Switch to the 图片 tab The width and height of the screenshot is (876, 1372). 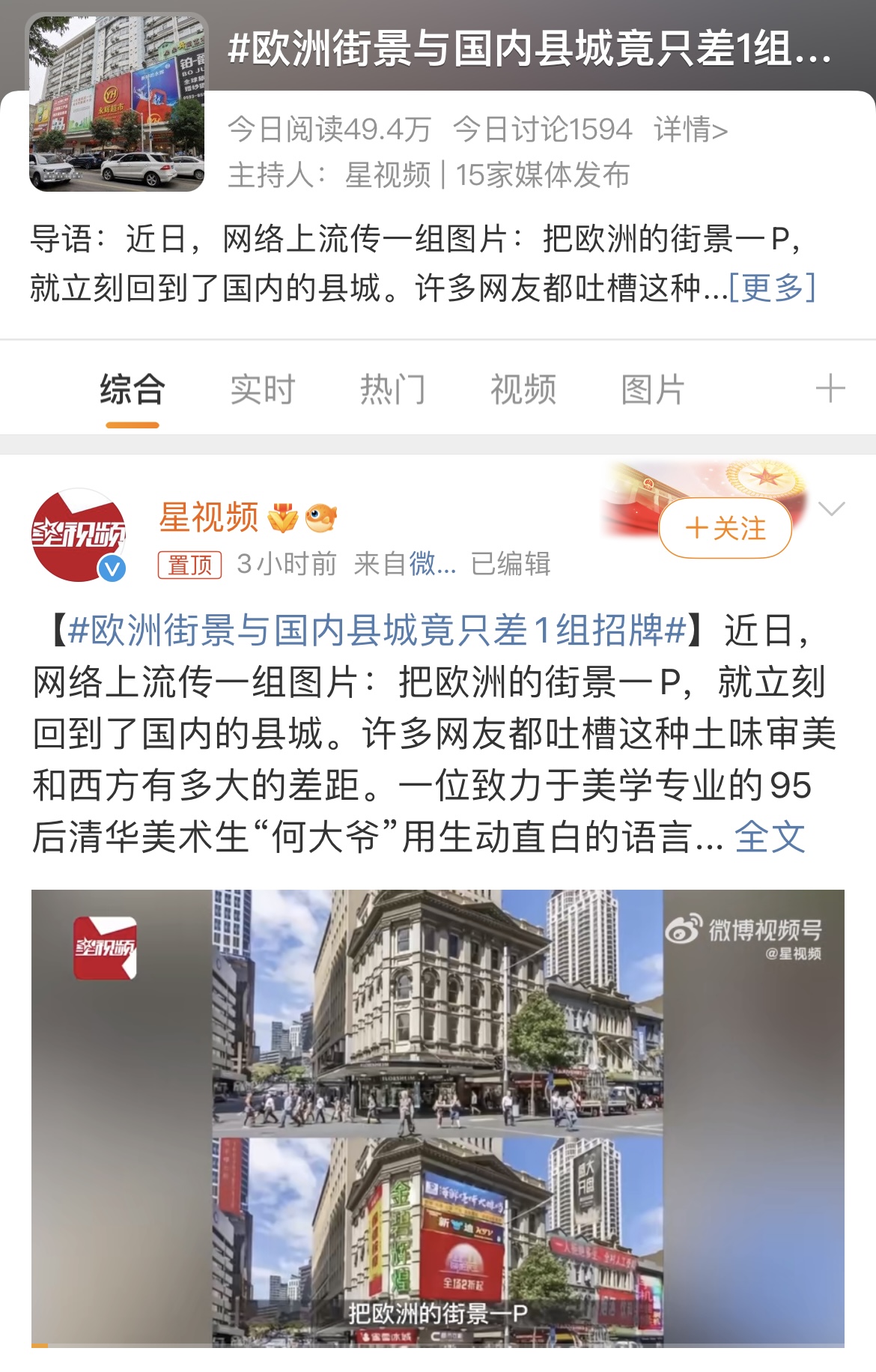651,389
